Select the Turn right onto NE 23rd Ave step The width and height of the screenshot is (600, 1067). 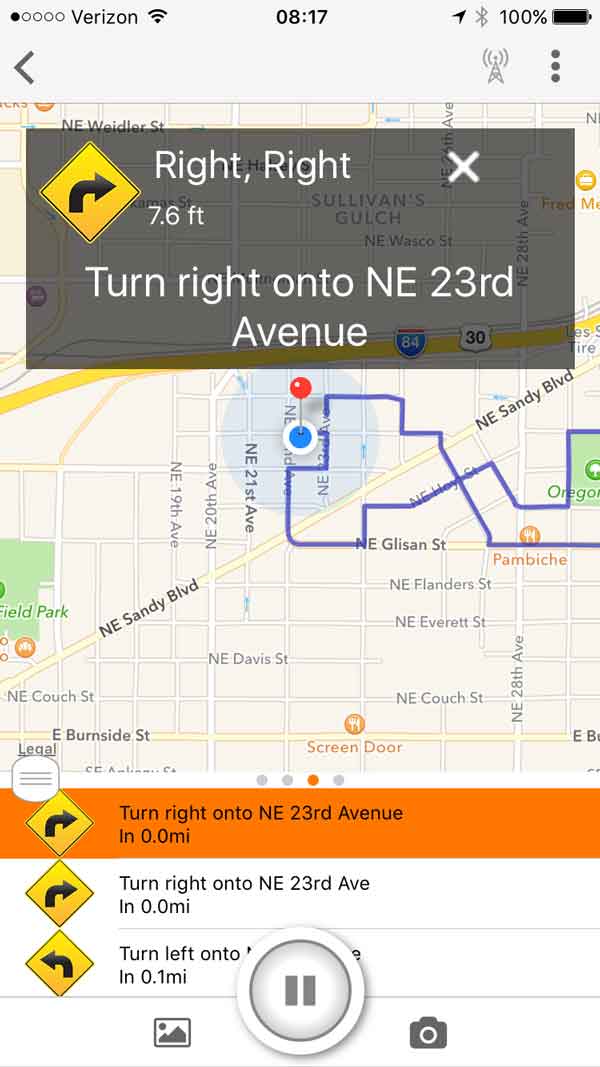point(300,893)
